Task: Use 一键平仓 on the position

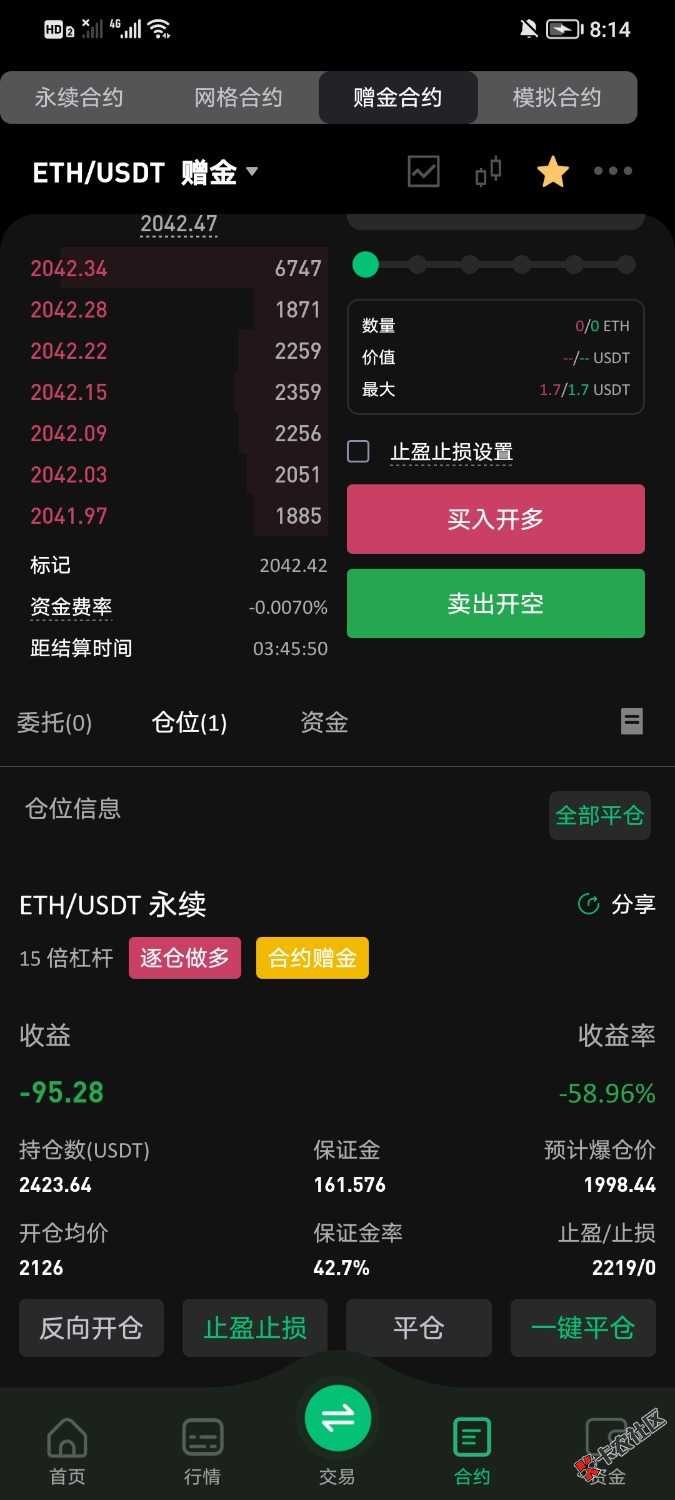Action: pos(582,1328)
